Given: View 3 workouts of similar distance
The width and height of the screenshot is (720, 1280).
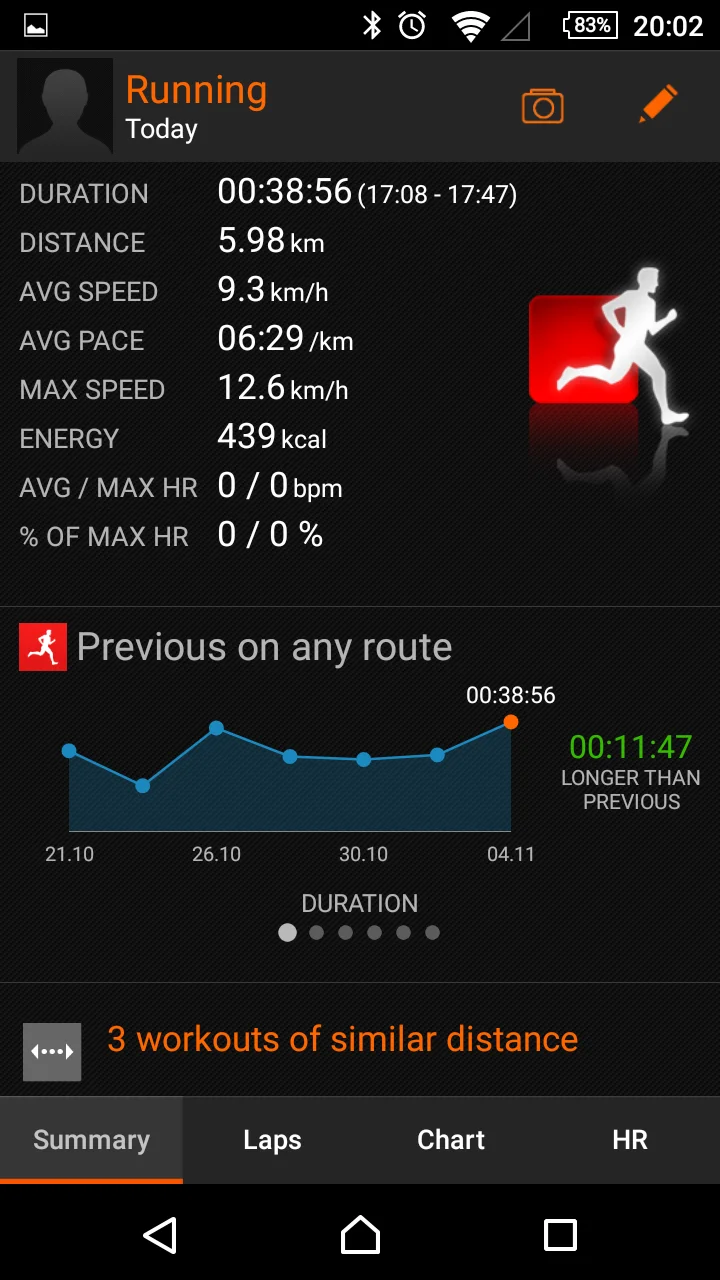Looking at the screenshot, I should pos(342,1040).
